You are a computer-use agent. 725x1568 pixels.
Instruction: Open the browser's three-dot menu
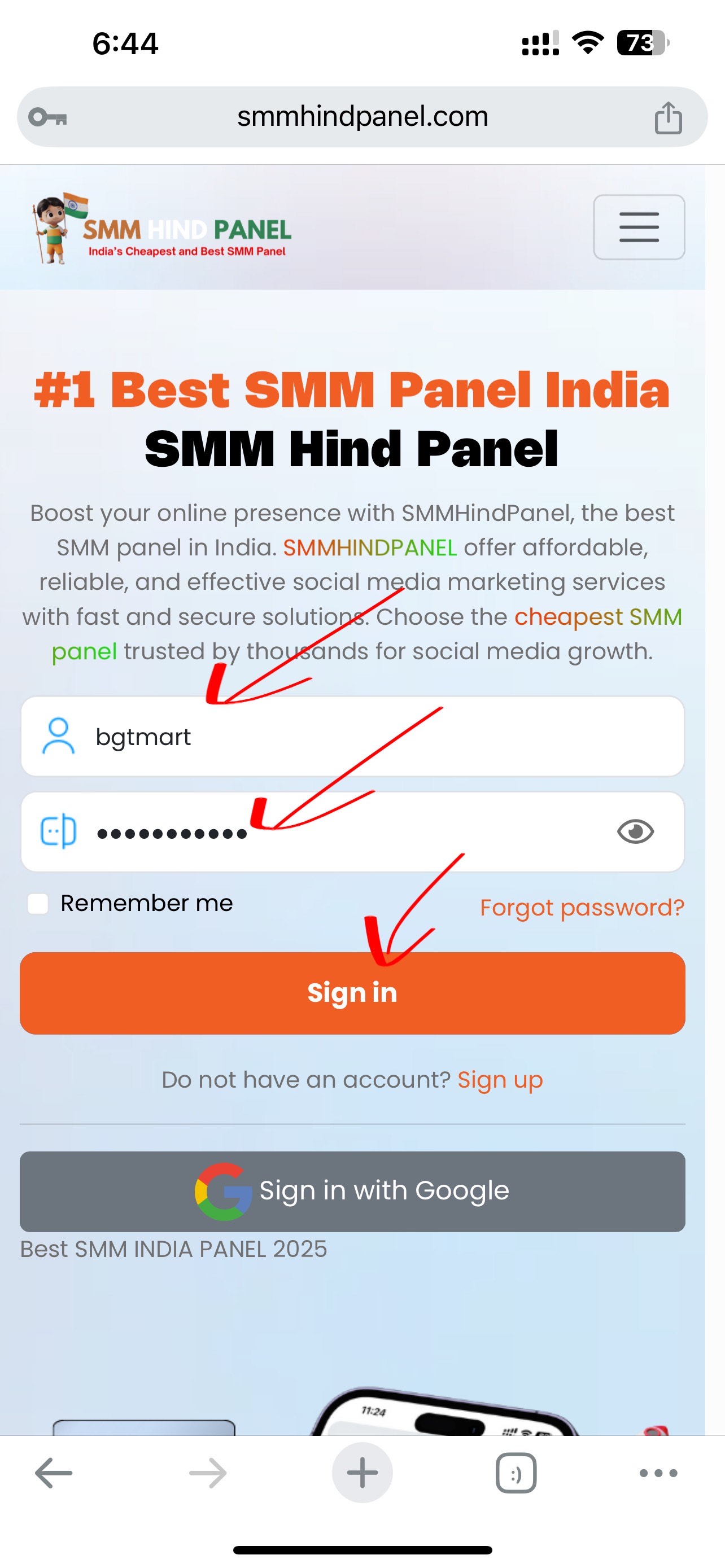(658, 1473)
